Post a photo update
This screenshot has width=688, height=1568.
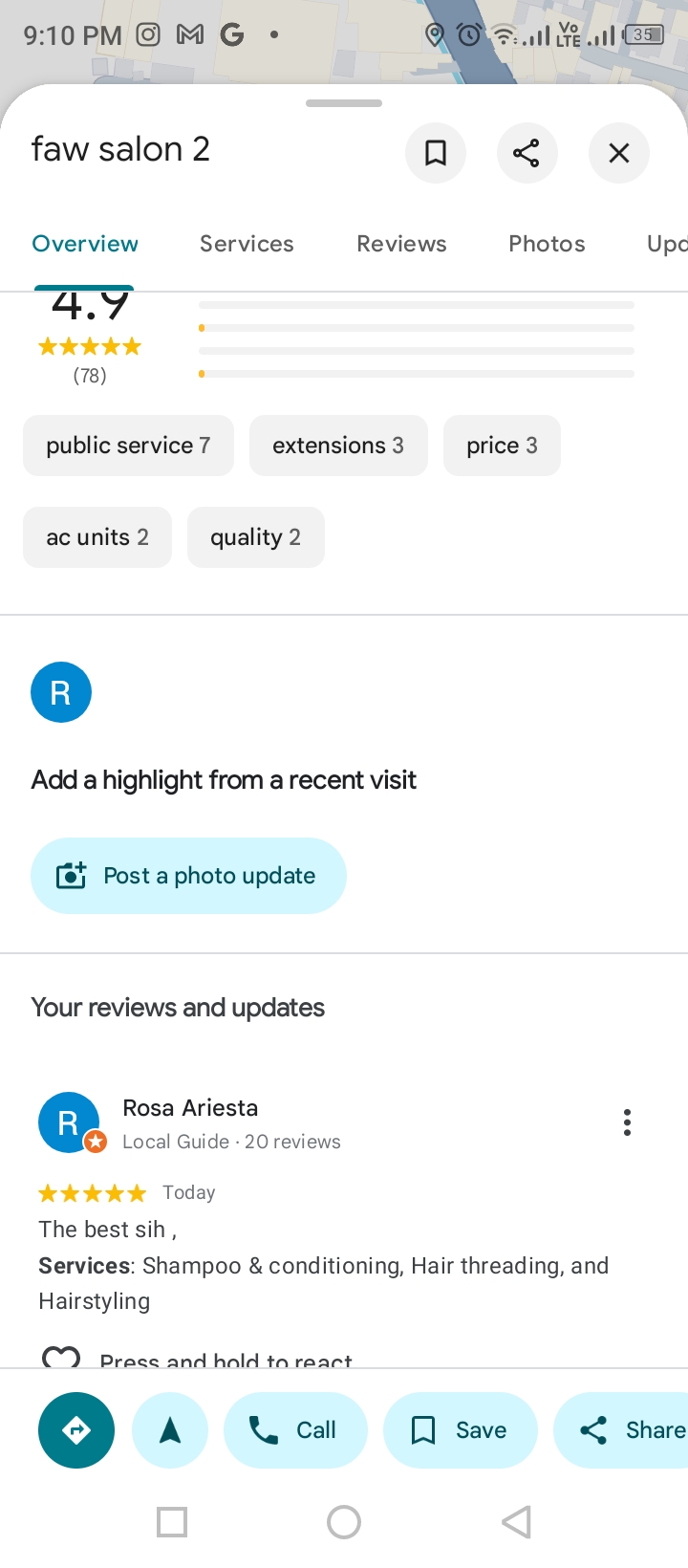click(x=188, y=876)
